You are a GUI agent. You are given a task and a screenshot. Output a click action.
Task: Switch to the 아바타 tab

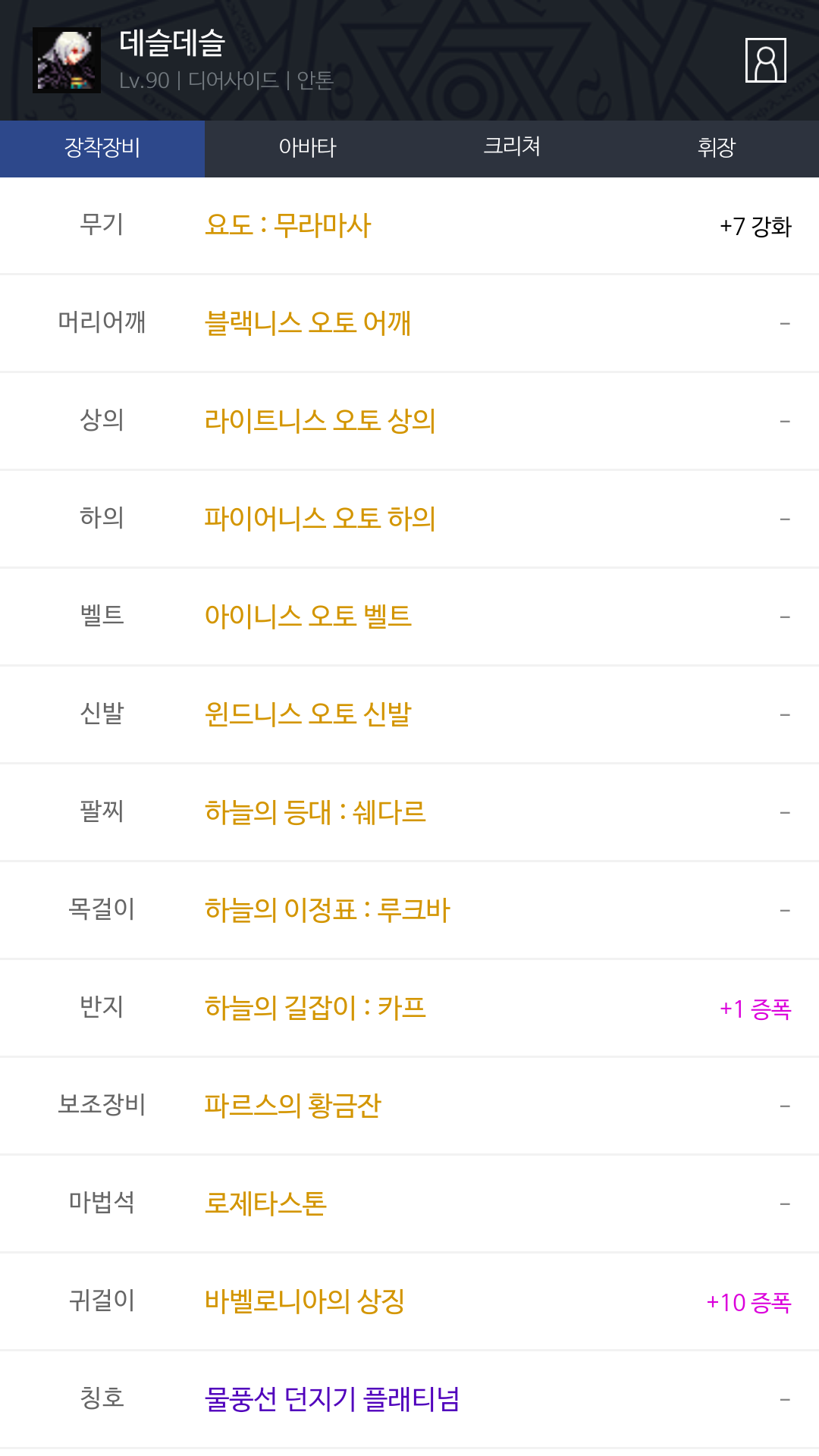pos(307,149)
